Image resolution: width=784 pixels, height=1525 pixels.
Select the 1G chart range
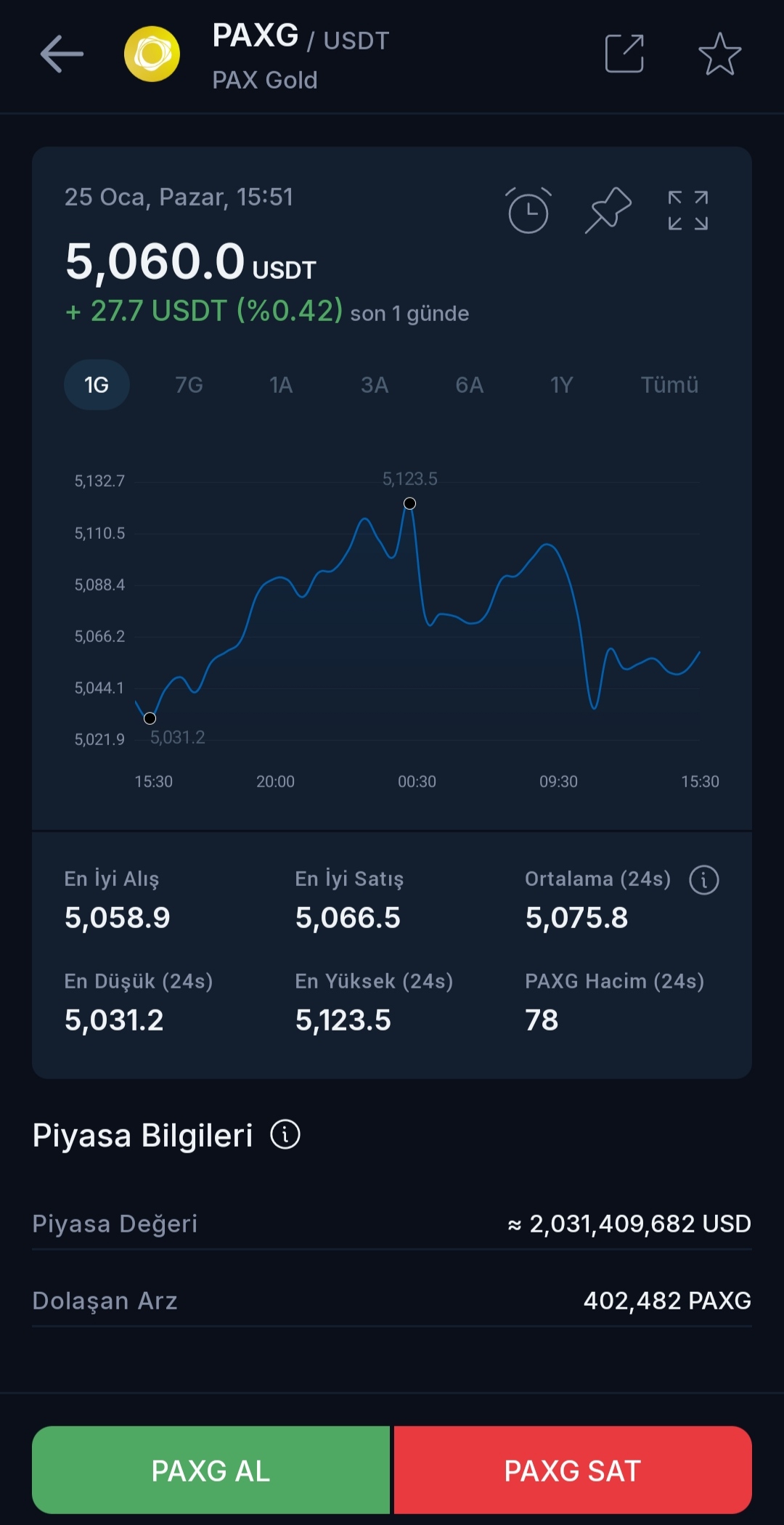[97, 385]
